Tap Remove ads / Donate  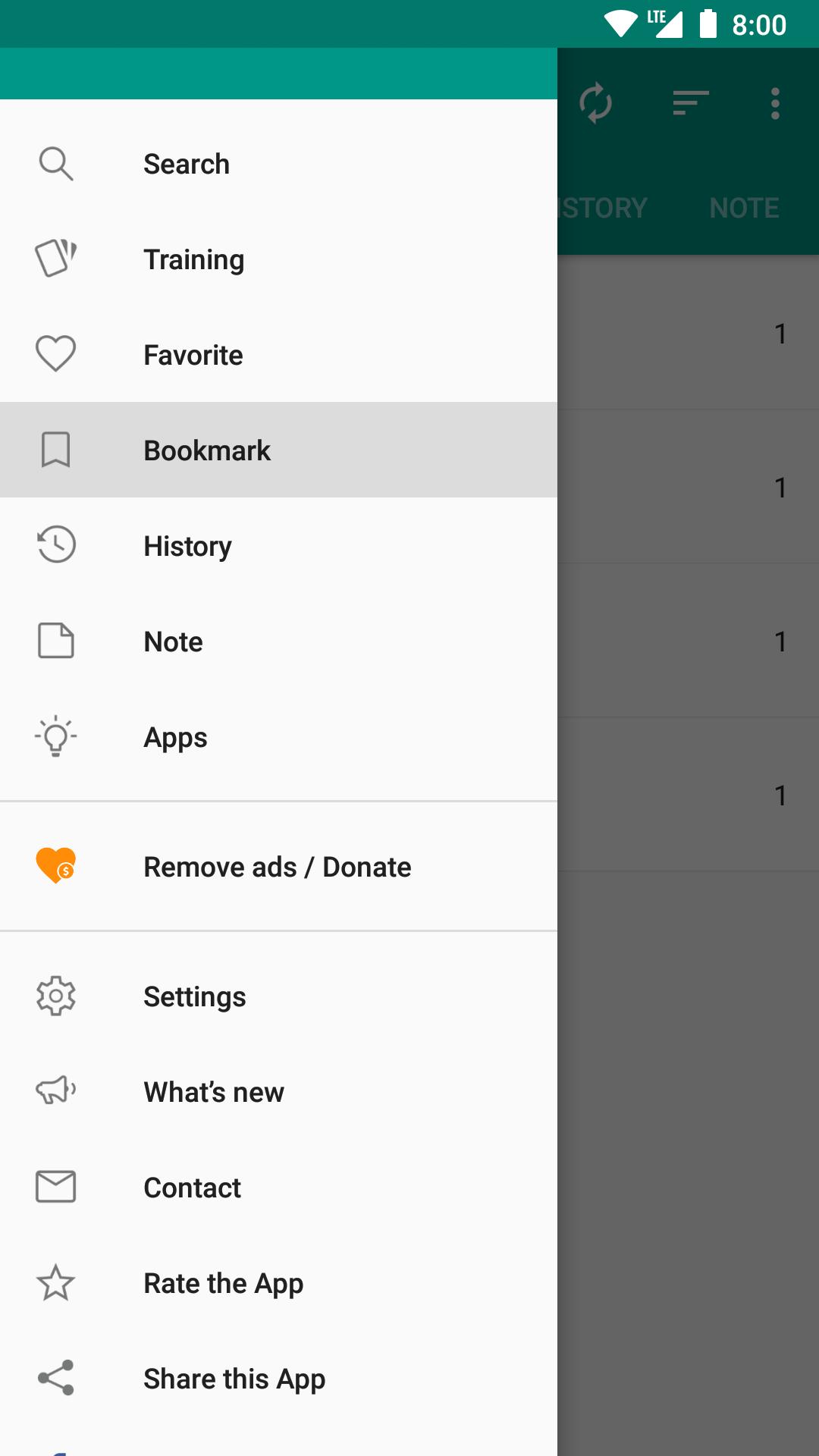pyautogui.click(x=278, y=867)
